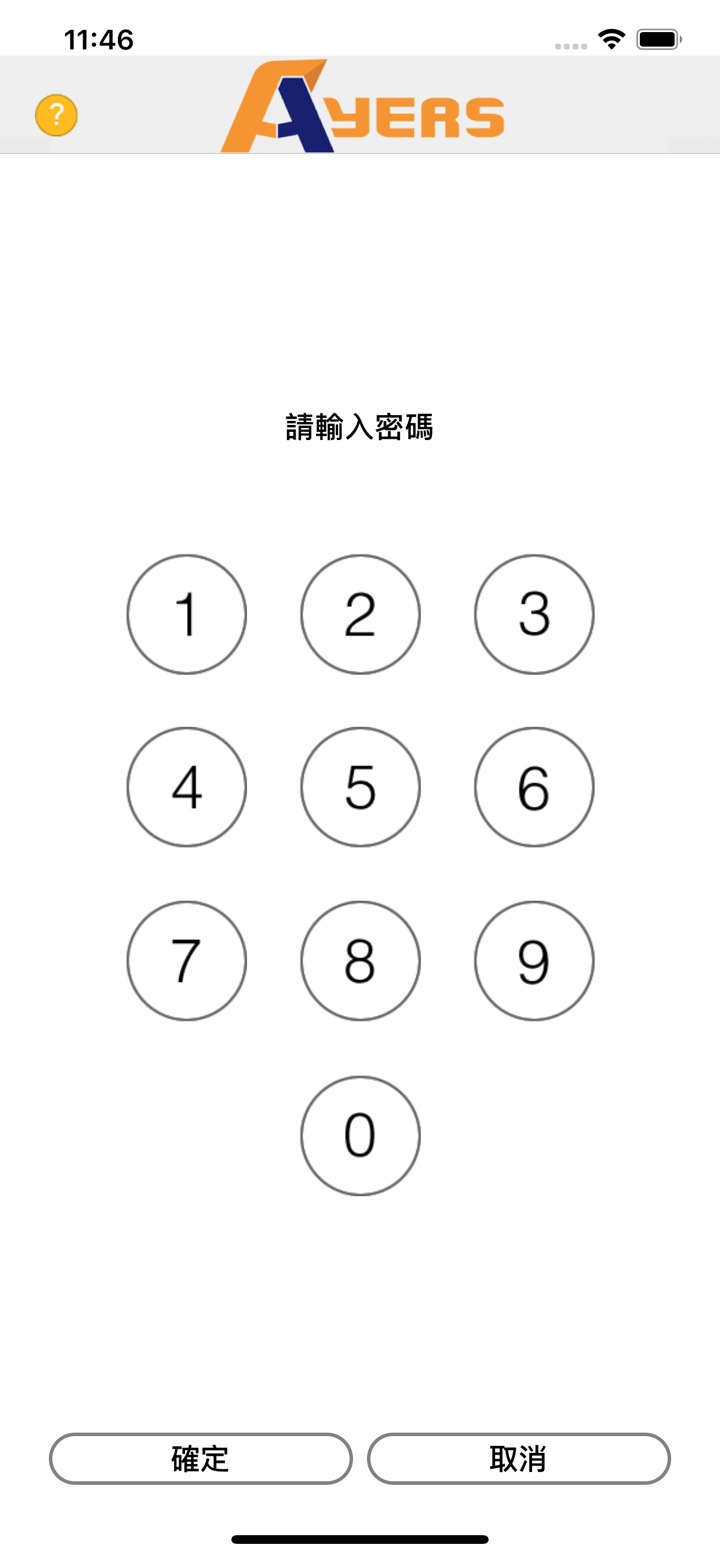The width and height of the screenshot is (720, 1558).
Task: Select digit 7 on the passcode pad
Action: click(x=187, y=961)
